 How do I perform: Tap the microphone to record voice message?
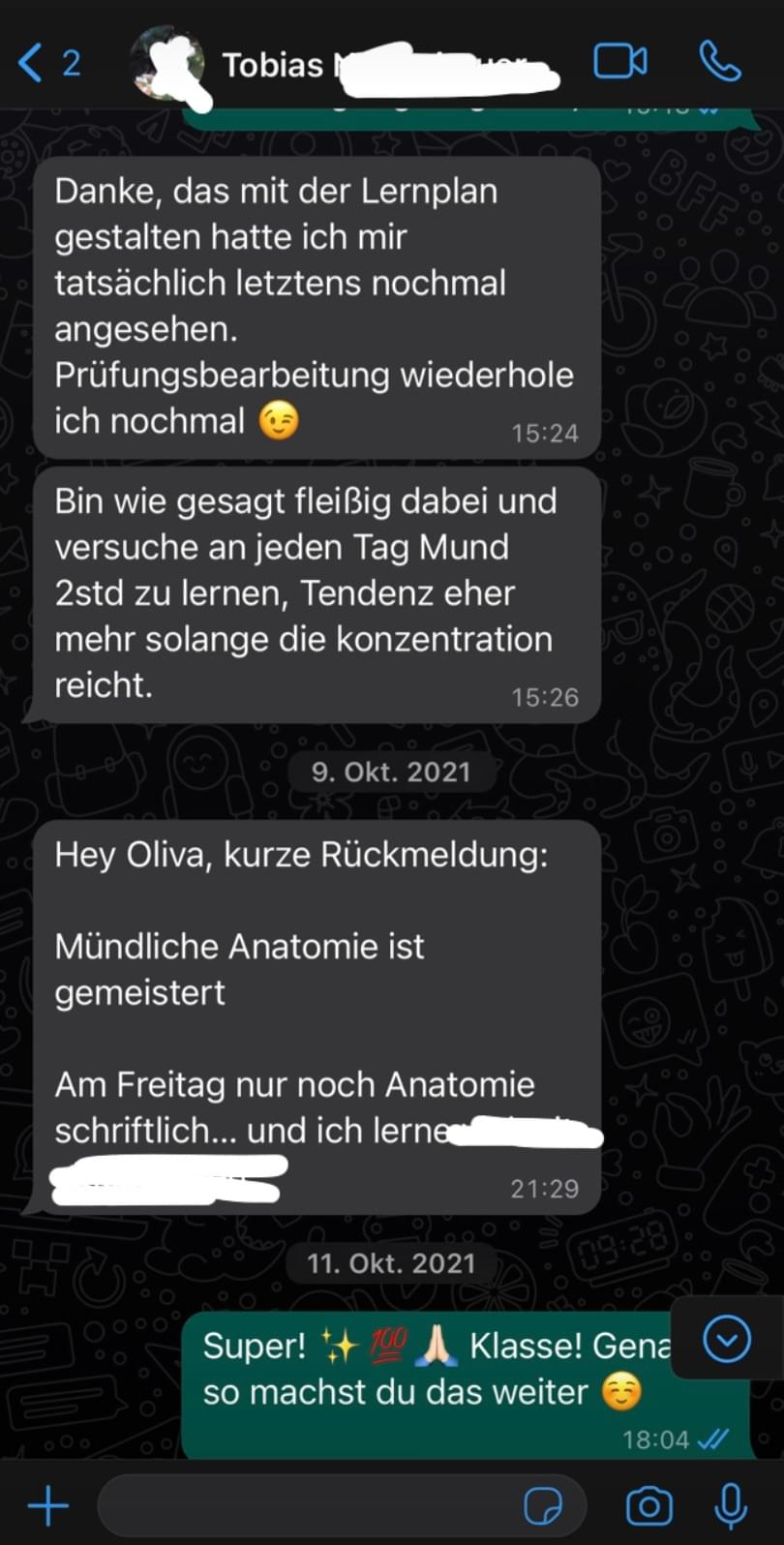(730, 1506)
